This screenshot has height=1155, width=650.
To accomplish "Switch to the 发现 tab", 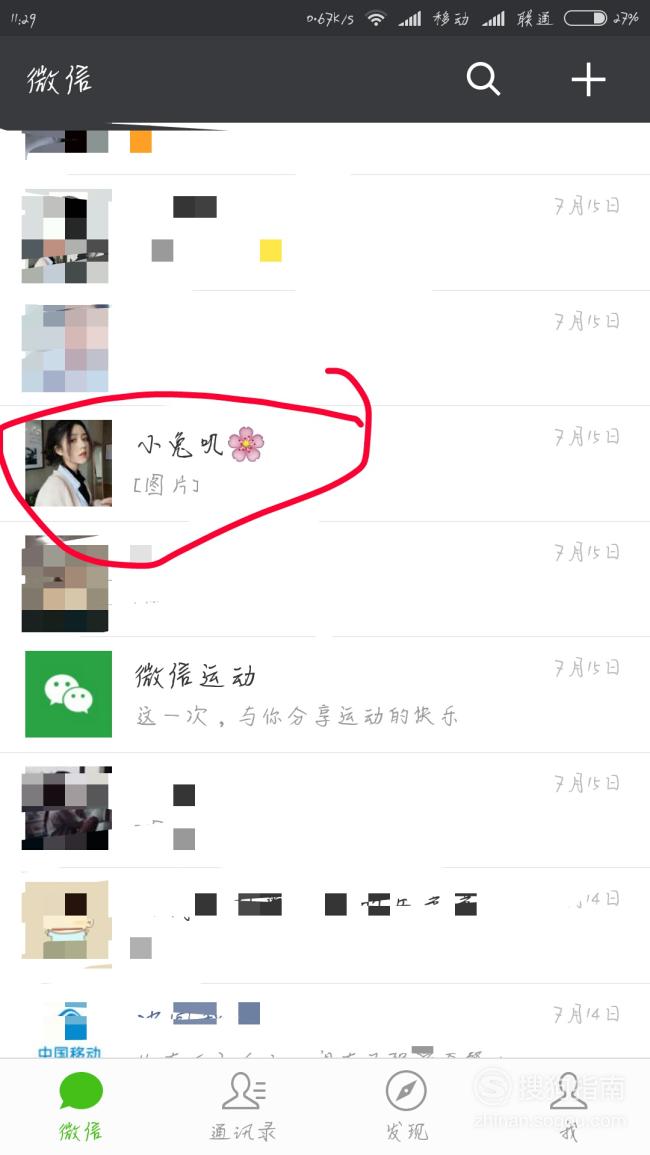I will click(406, 1106).
